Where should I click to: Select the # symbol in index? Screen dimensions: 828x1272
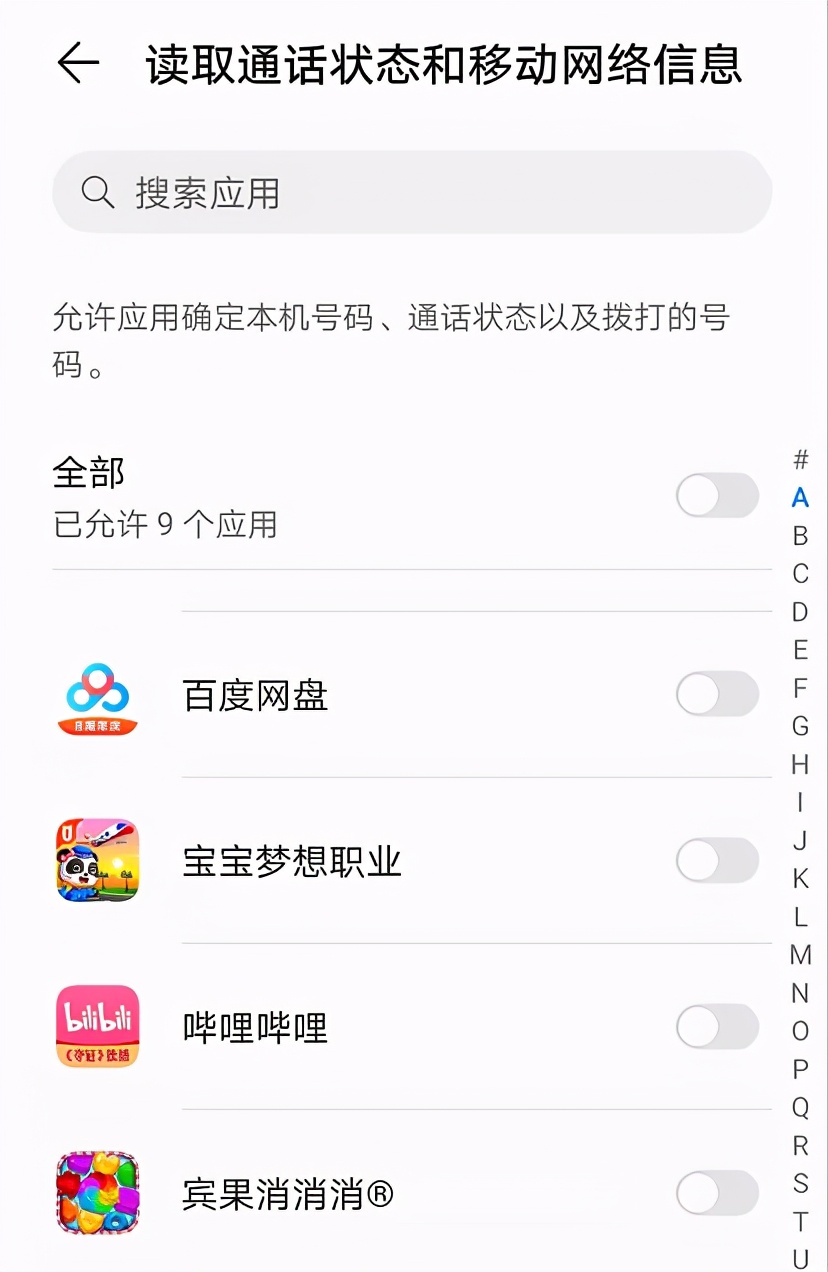tap(799, 460)
